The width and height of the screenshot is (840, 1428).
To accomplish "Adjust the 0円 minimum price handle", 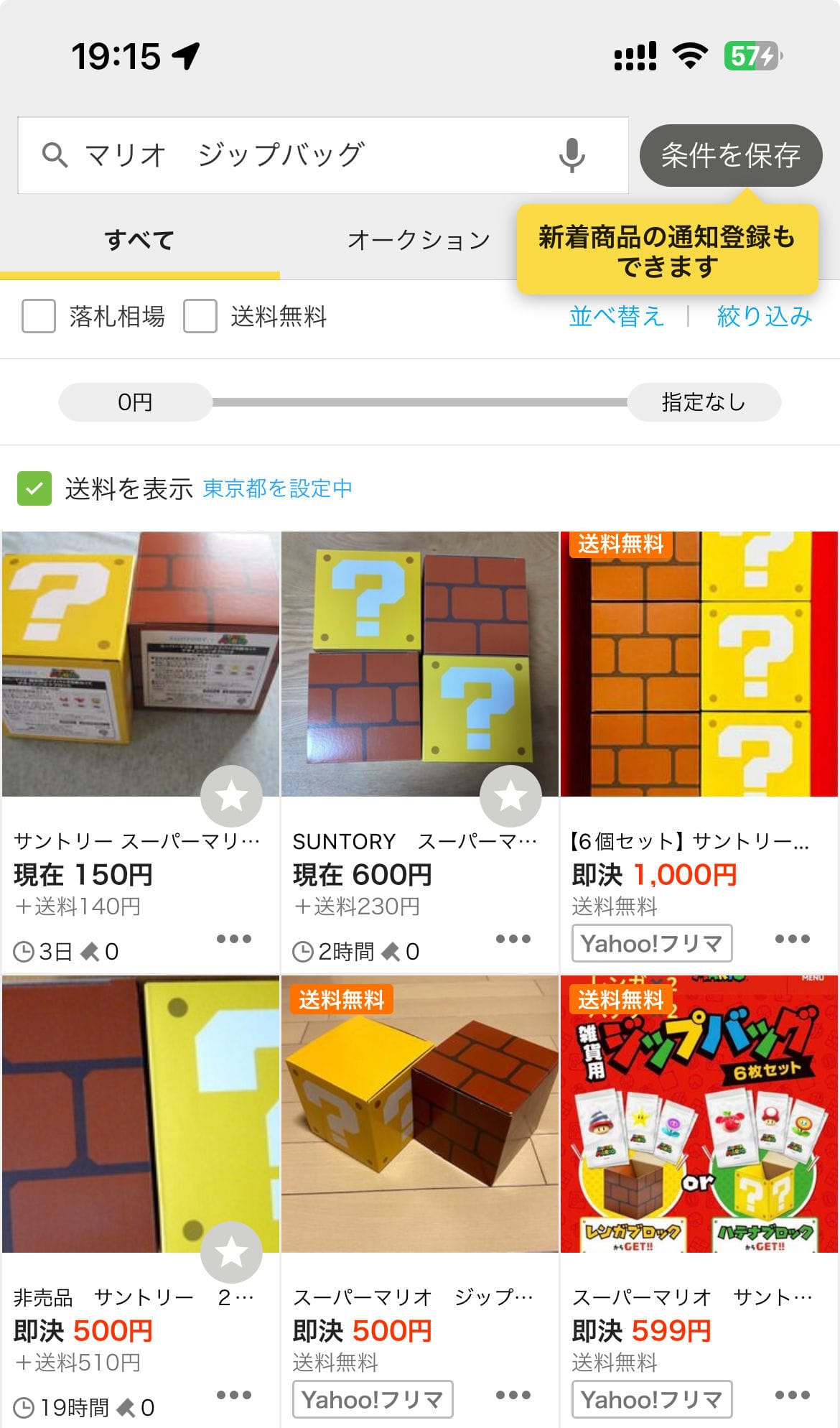I will pos(135,402).
